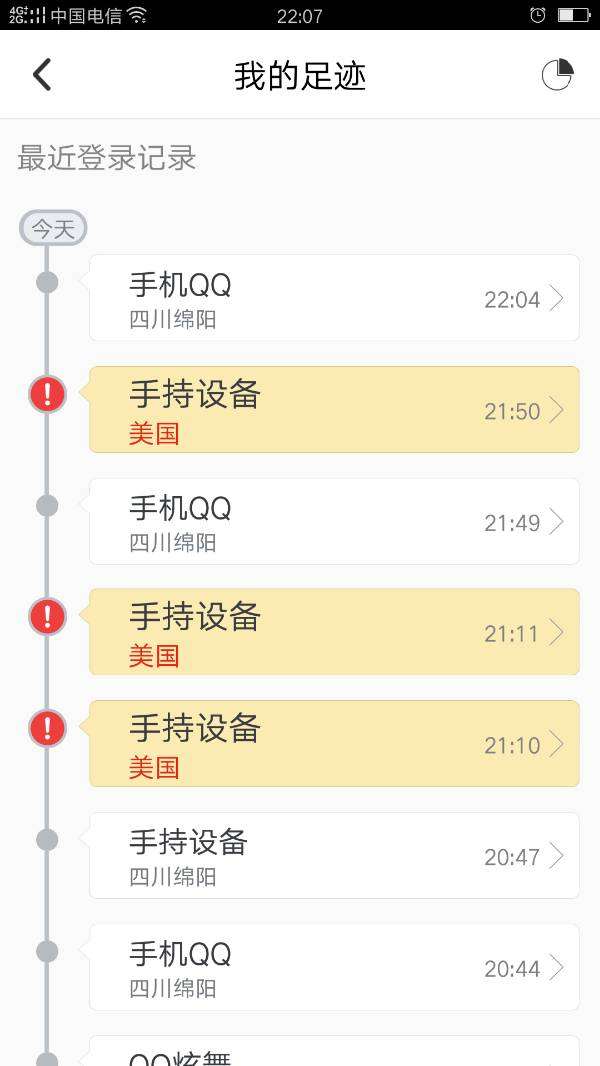View the 美国 login alert at 21:50

click(334, 409)
